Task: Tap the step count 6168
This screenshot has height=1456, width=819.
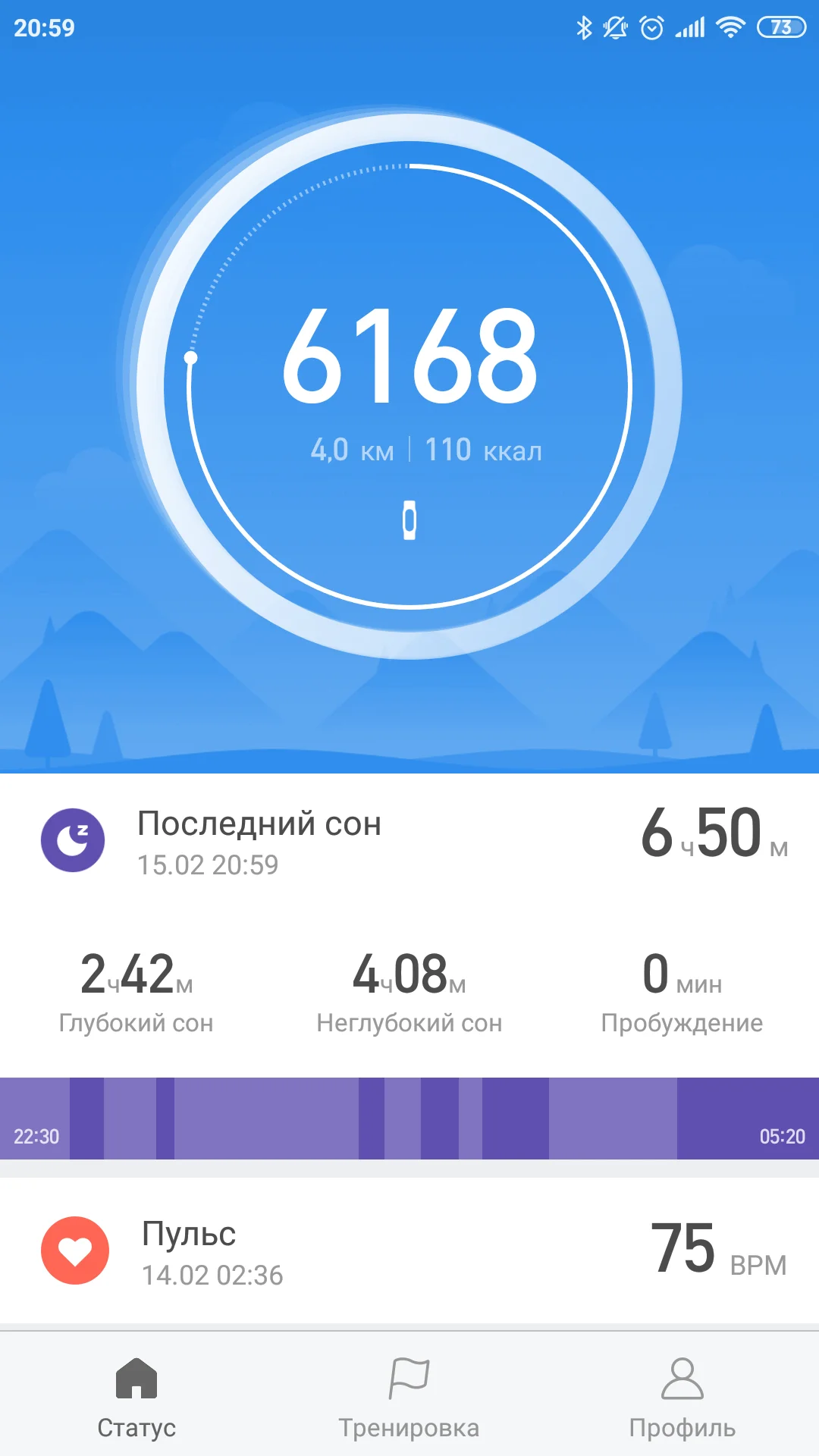Action: tap(409, 356)
